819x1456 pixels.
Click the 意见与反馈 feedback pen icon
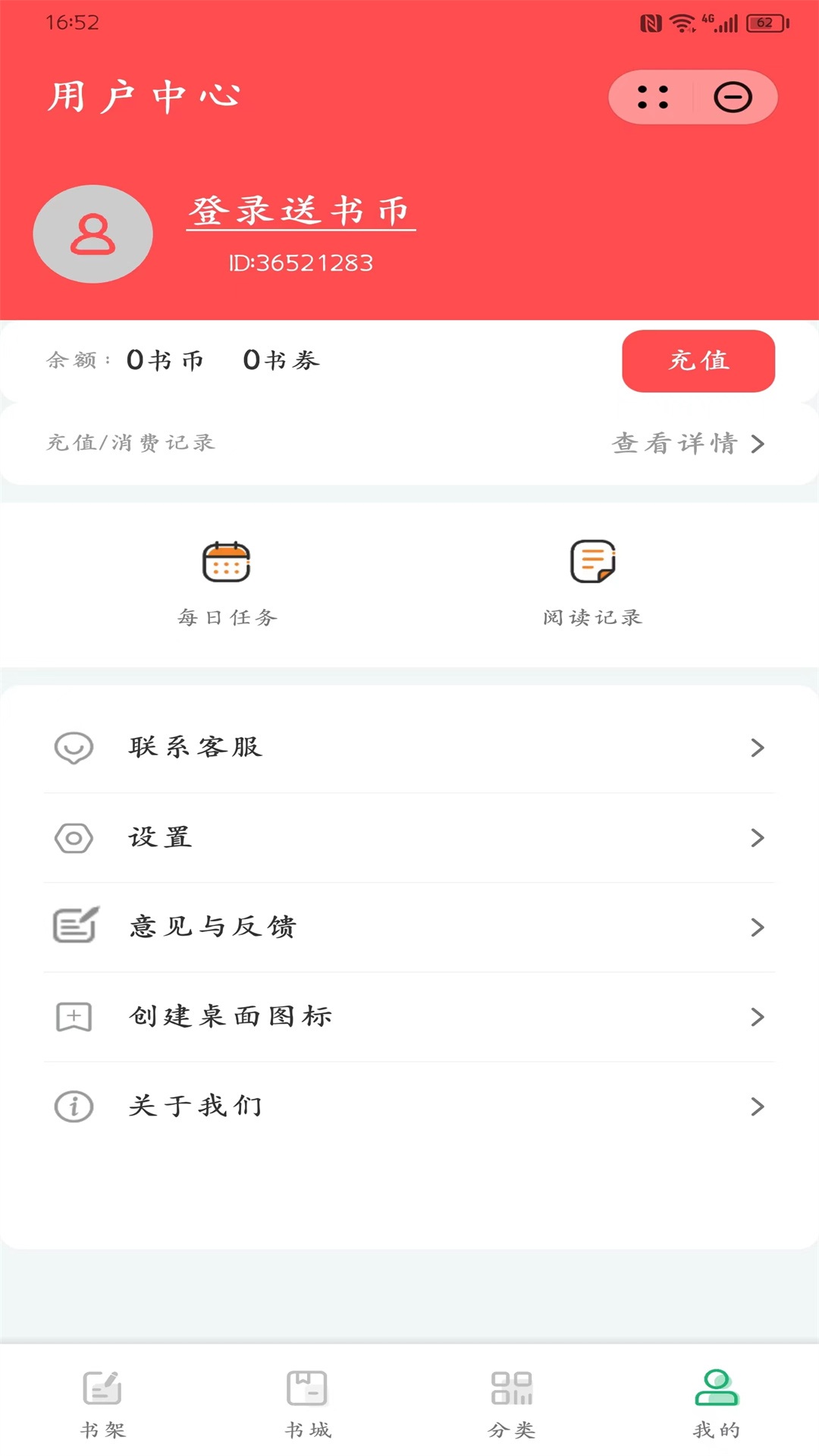[73, 927]
